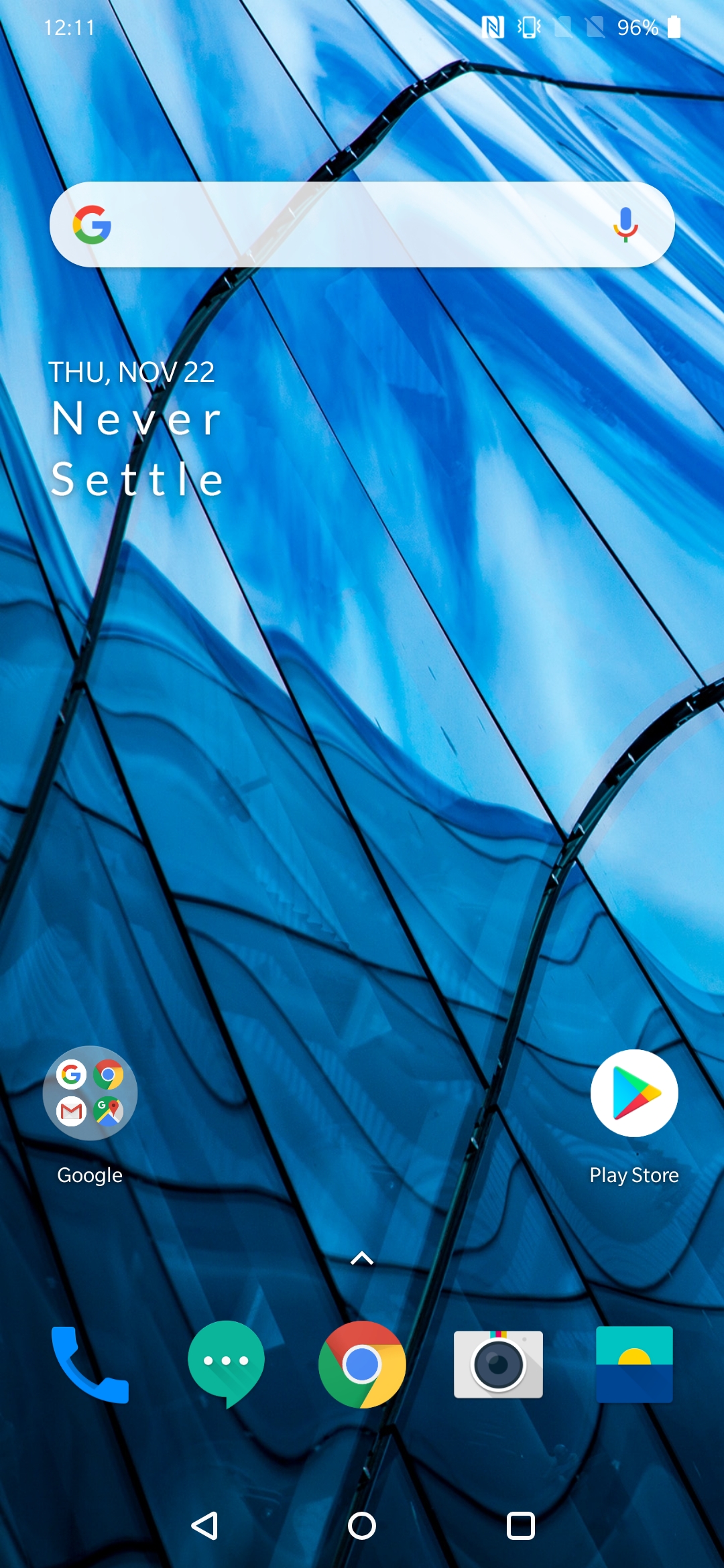Open the Gallery app in the dock
The width and height of the screenshot is (724, 1568).
(x=634, y=1364)
